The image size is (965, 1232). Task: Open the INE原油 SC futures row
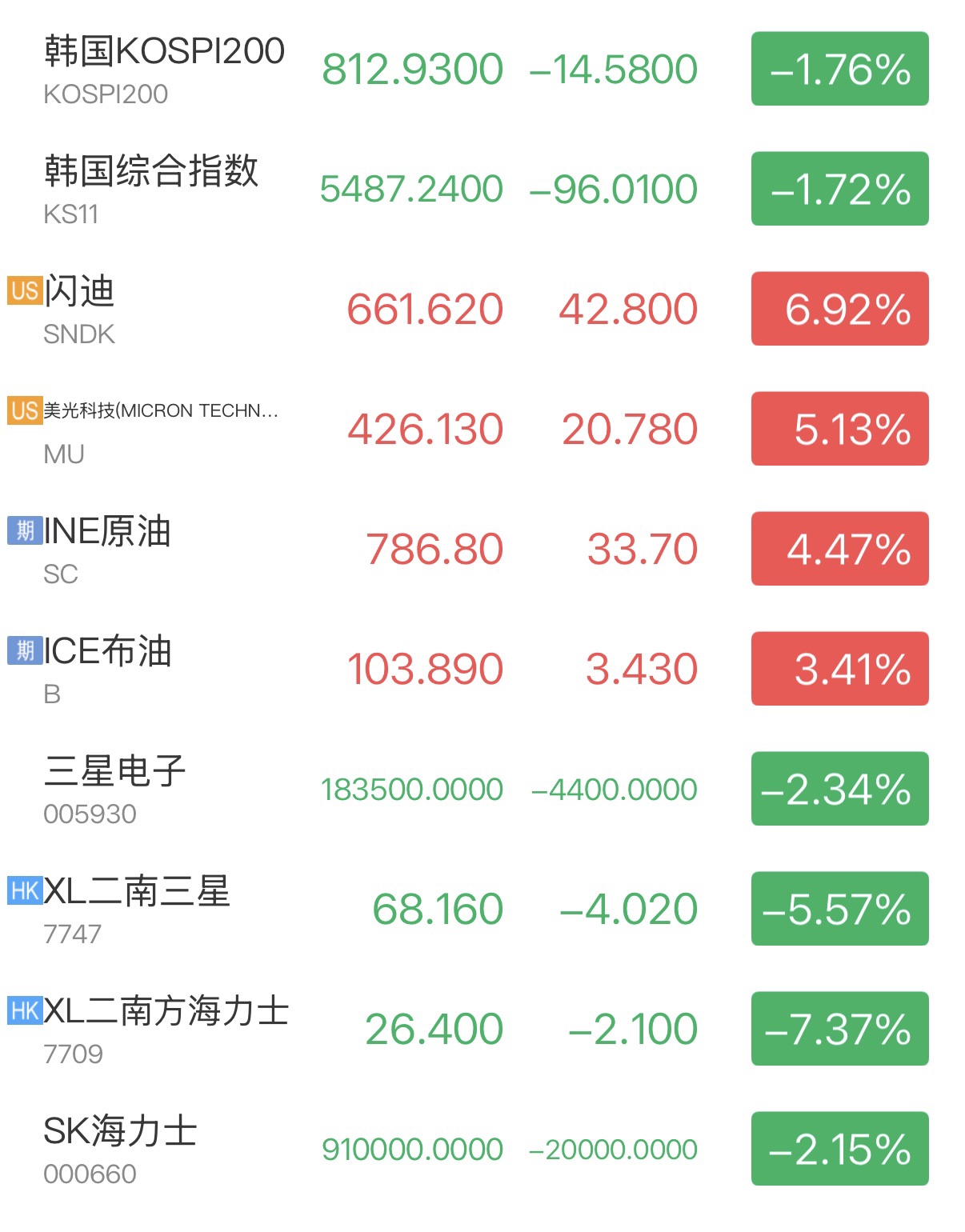coord(108,548)
